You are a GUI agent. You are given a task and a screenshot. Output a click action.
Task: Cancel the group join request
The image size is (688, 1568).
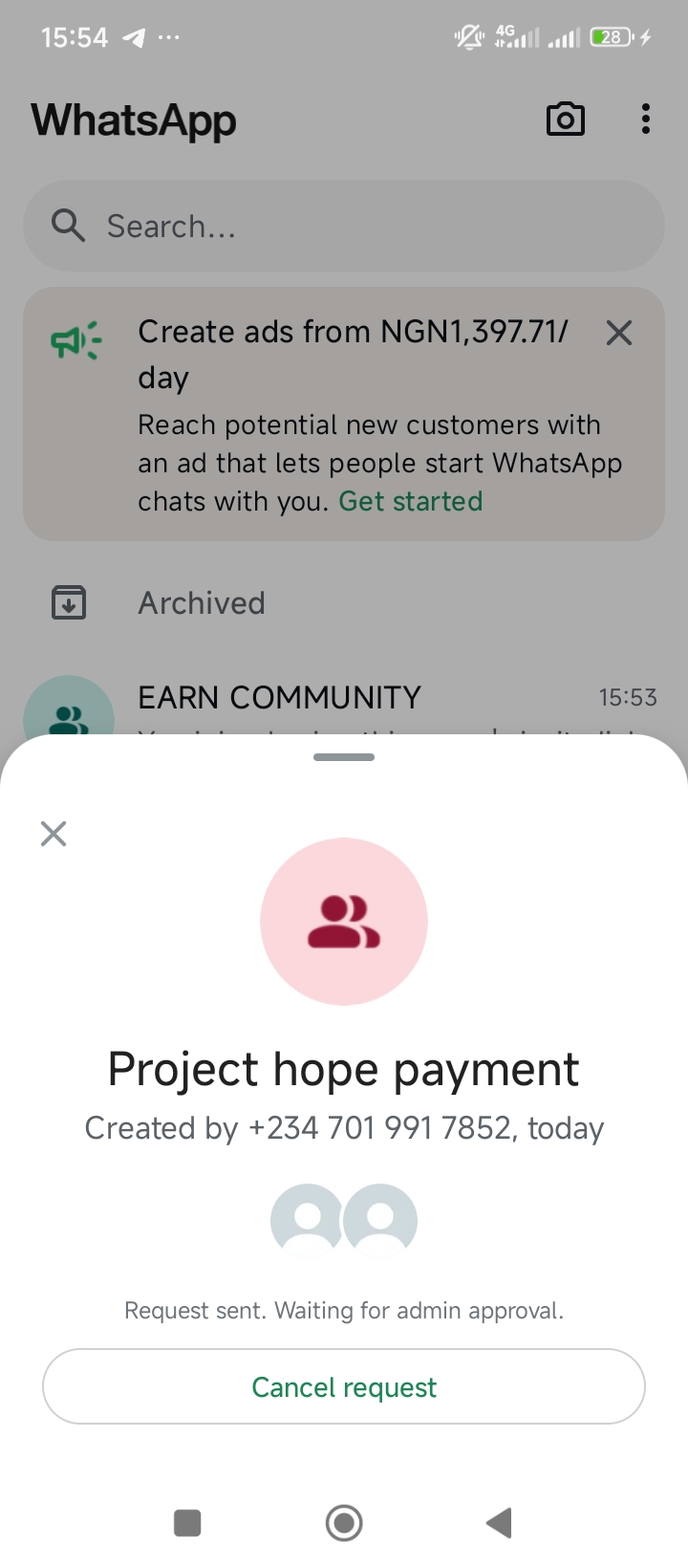(x=344, y=1386)
